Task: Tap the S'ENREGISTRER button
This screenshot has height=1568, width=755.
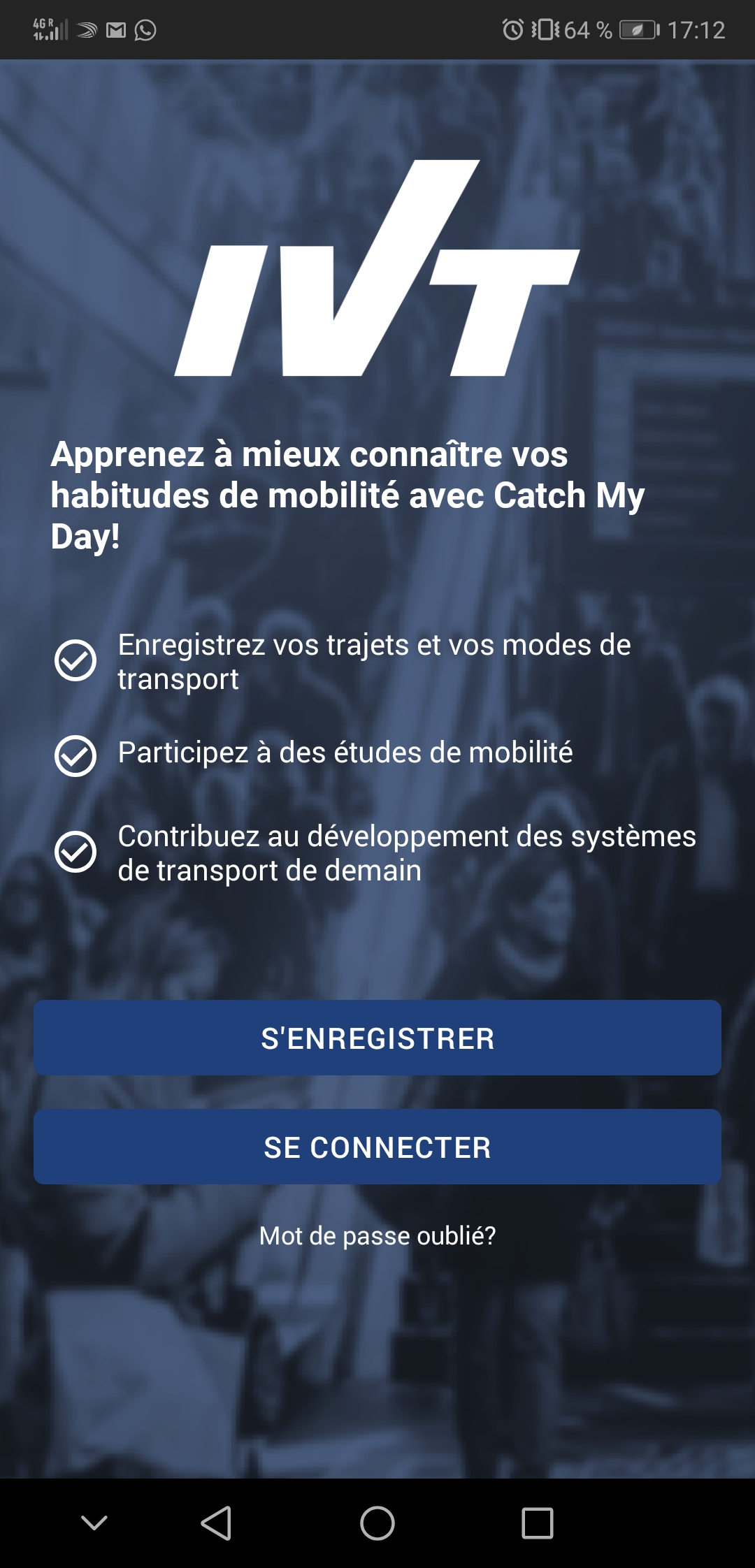Action: pos(377,1038)
